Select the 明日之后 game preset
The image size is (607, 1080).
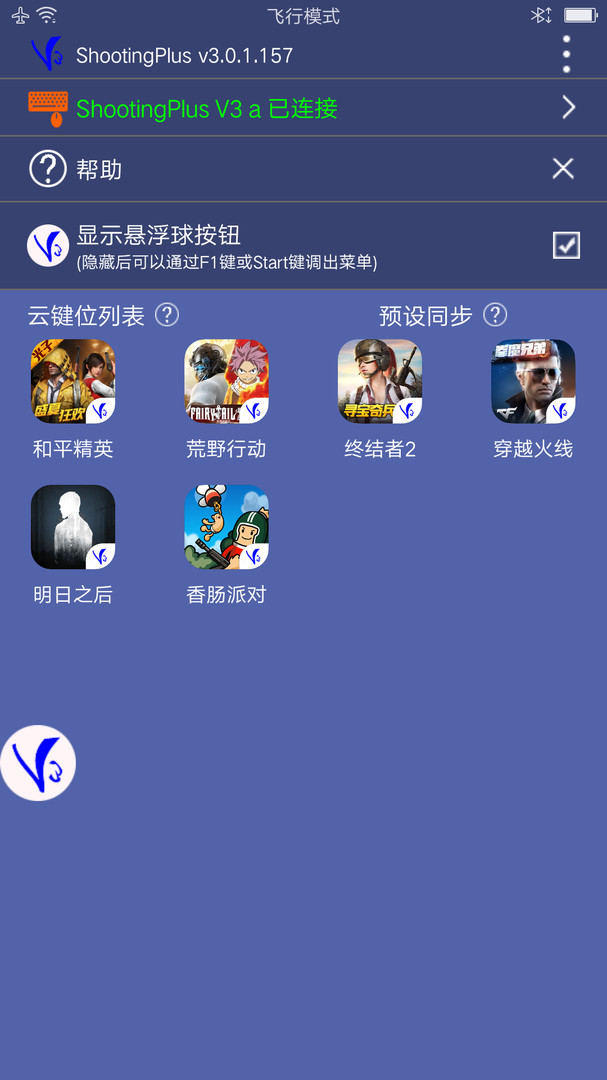pyautogui.click(x=73, y=527)
